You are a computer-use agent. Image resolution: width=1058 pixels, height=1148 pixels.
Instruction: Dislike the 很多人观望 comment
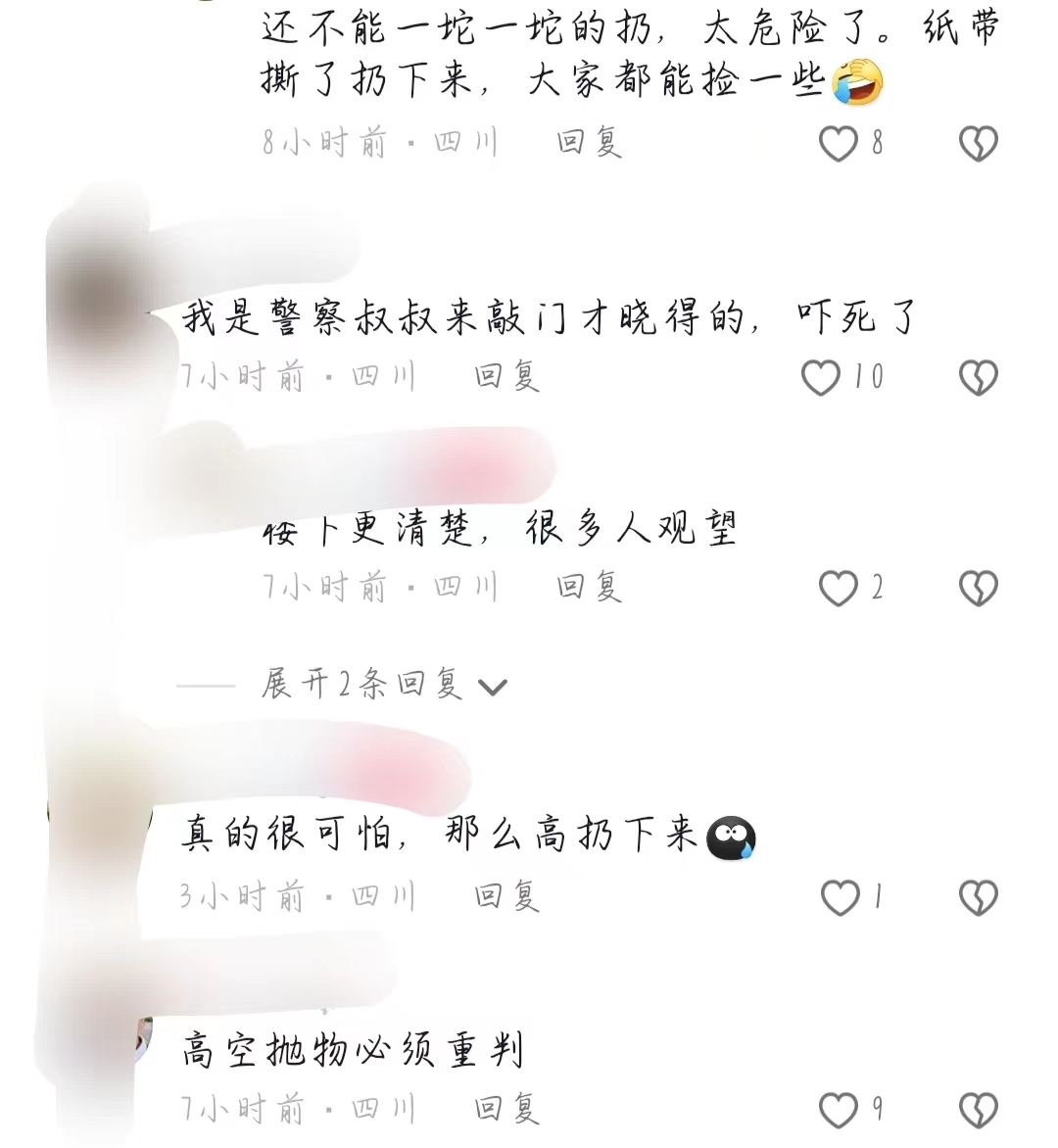(978, 588)
